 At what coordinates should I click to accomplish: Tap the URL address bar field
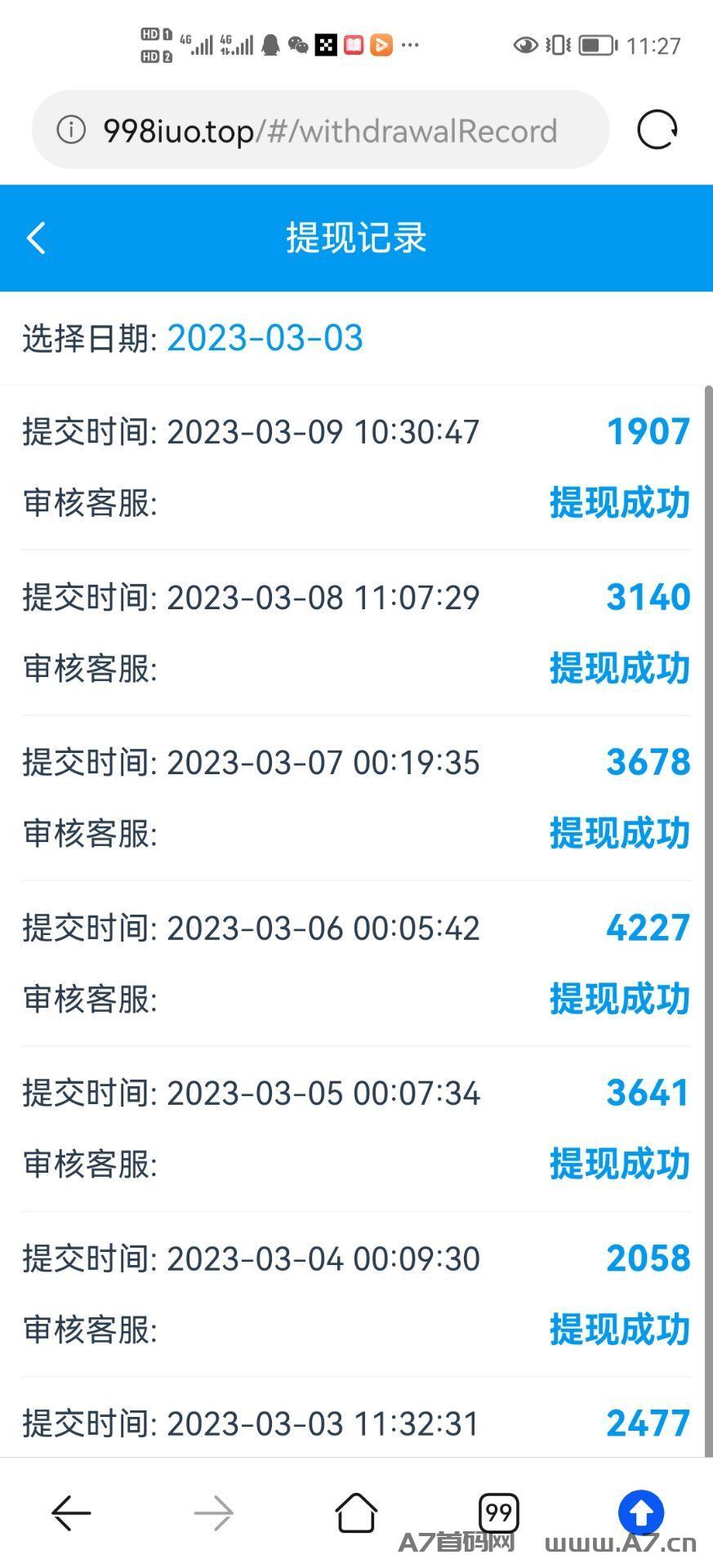click(327, 130)
